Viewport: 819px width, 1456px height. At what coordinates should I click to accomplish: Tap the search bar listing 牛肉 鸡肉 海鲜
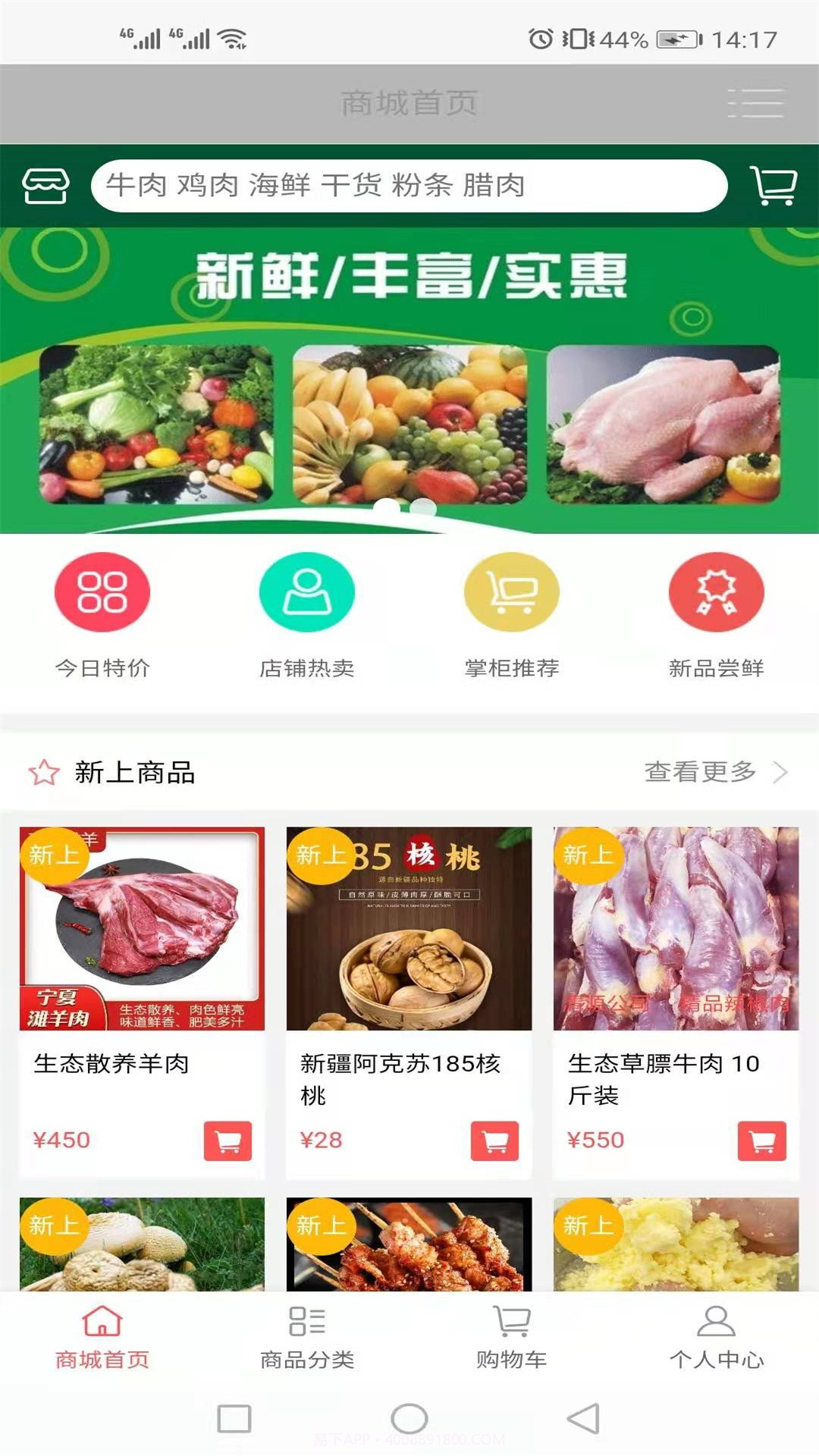[409, 186]
